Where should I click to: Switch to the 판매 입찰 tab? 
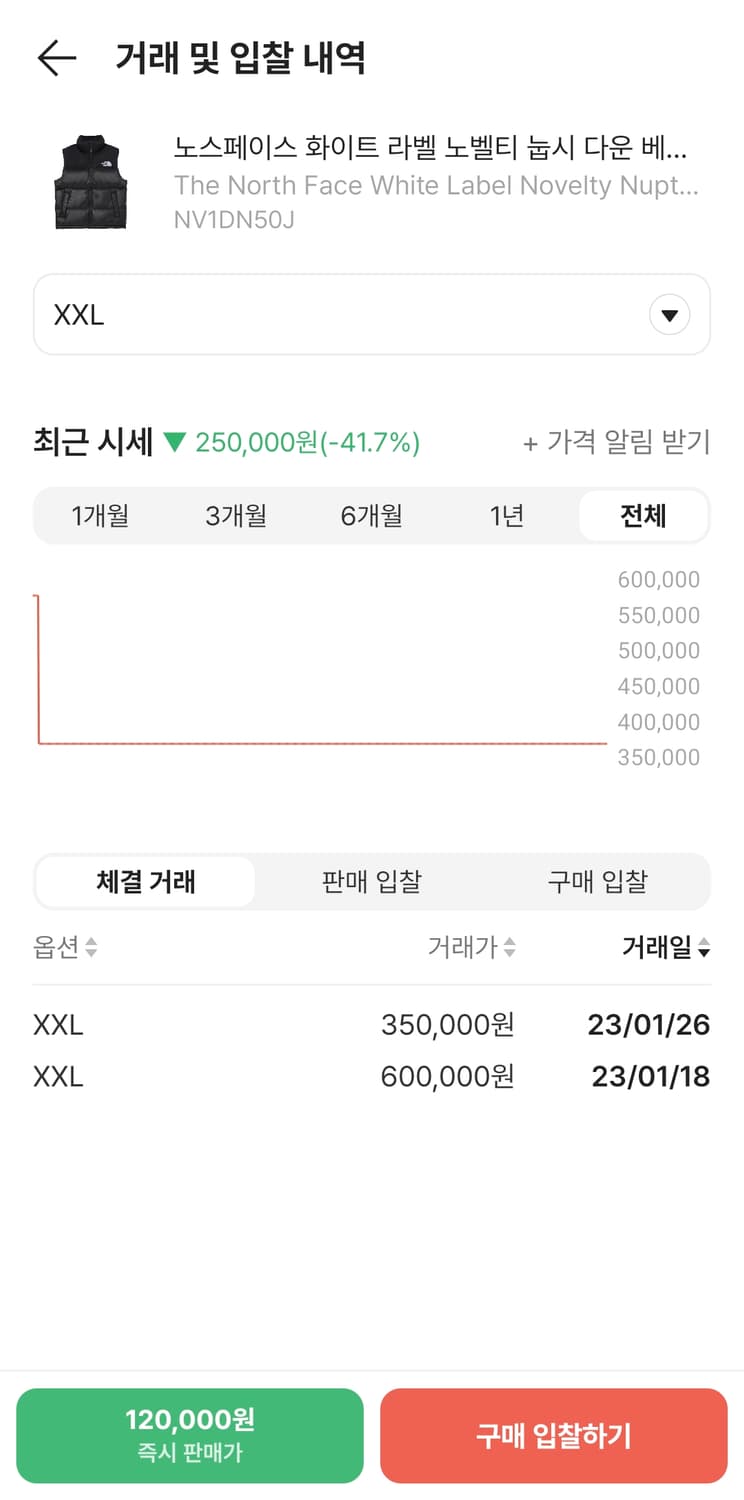[x=371, y=881]
